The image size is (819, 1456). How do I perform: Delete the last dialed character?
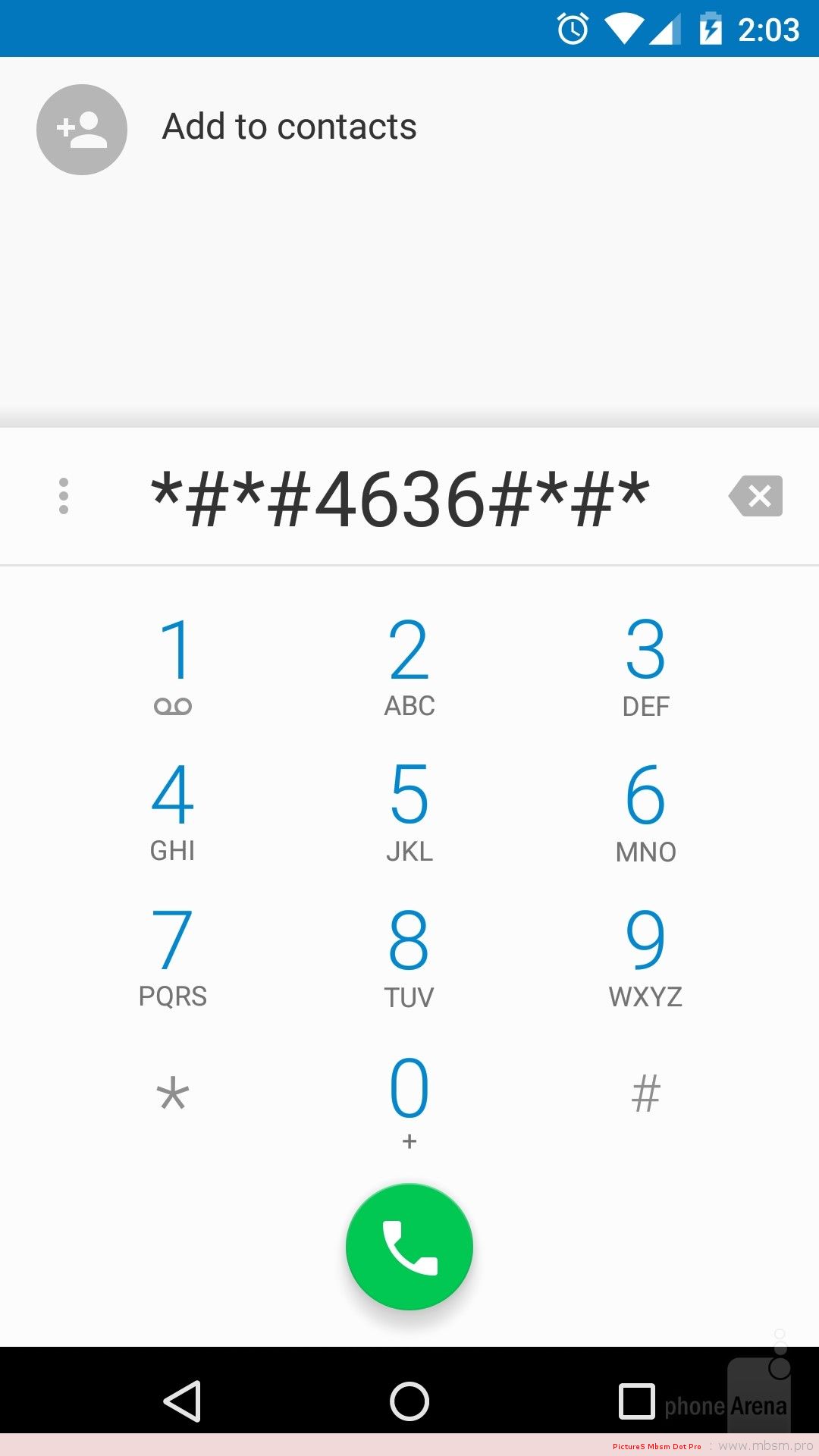click(x=756, y=496)
